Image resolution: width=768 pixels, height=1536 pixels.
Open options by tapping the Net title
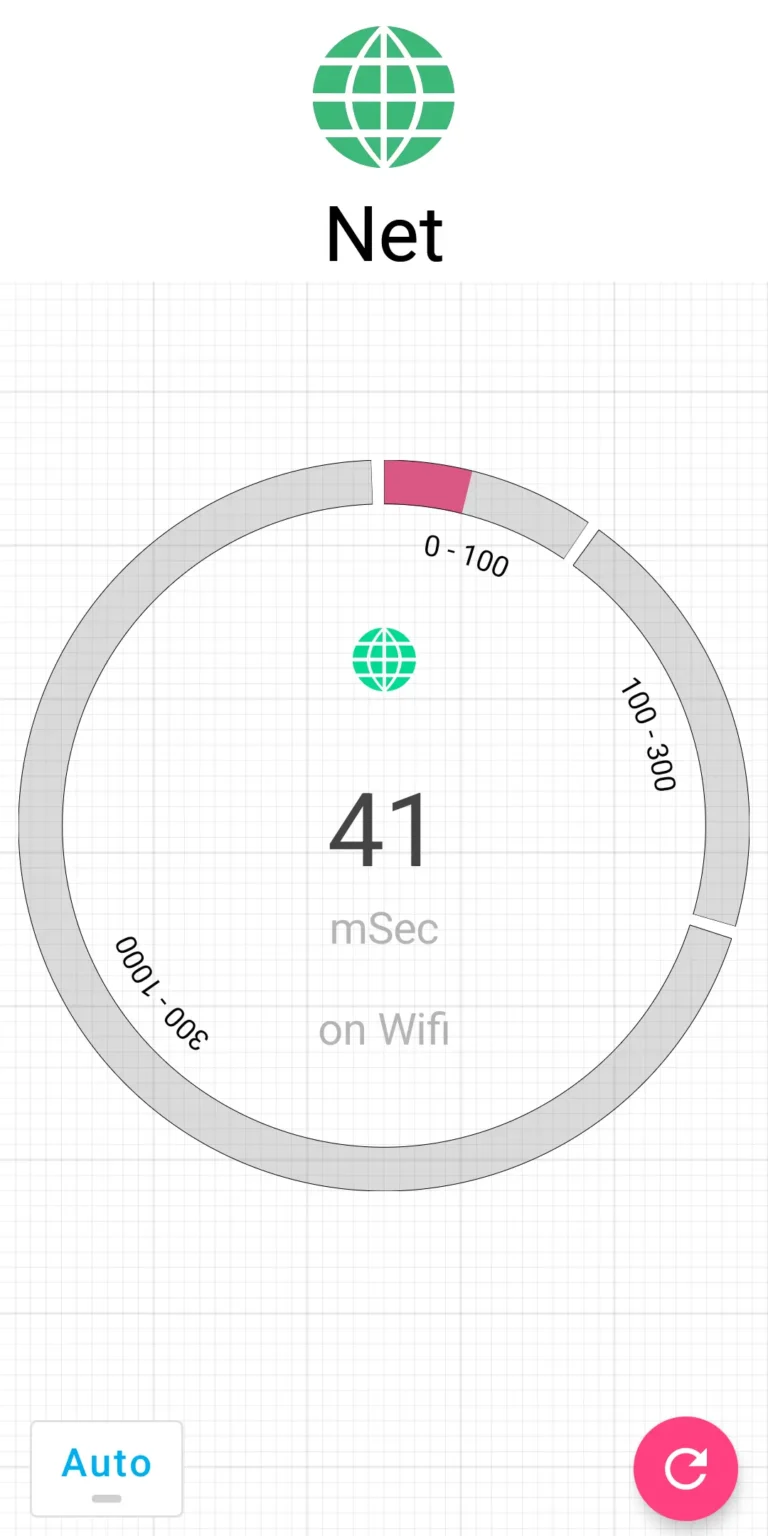click(x=384, y=232)
